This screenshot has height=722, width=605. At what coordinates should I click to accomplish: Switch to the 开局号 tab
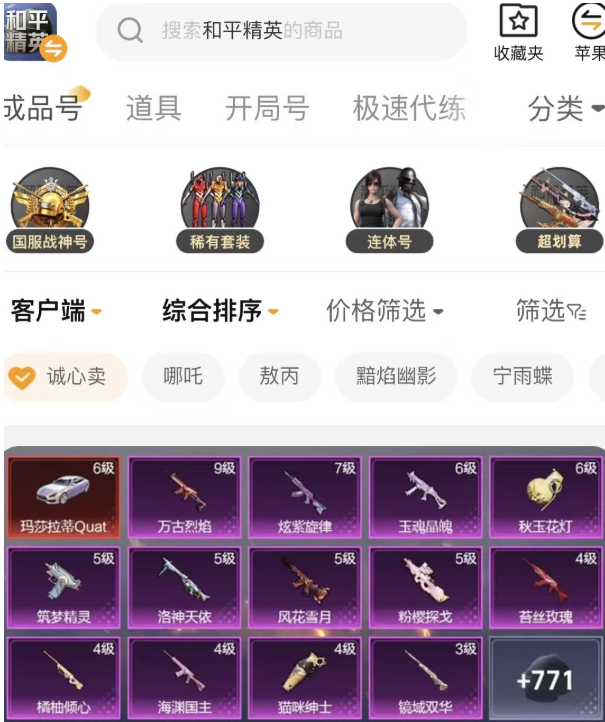[266, 108]
